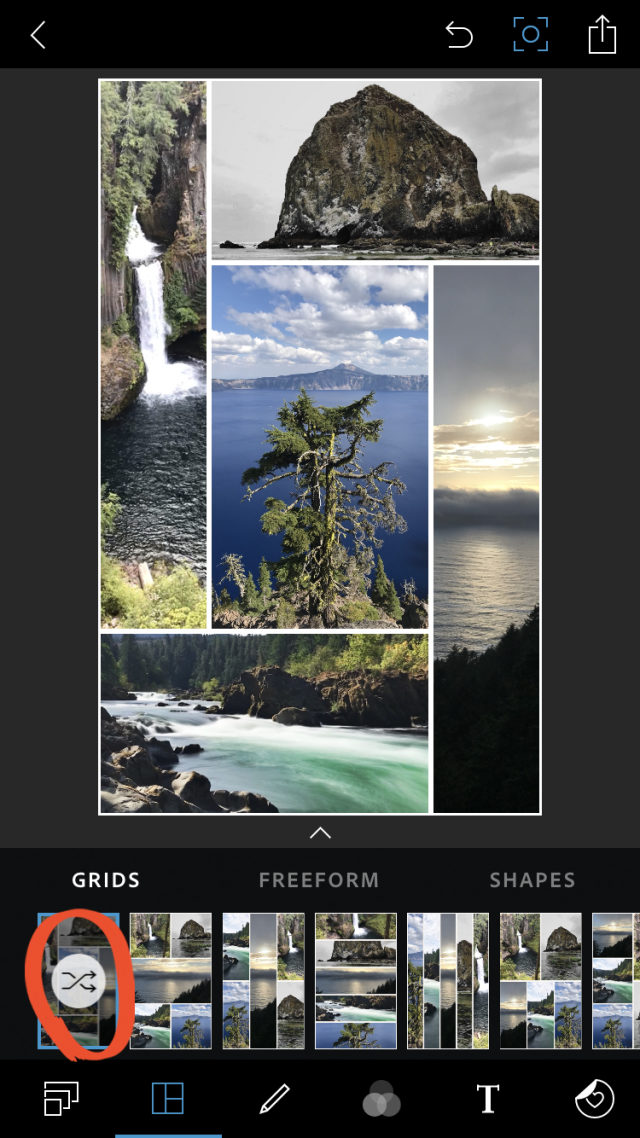Open the focus frame icon at top

click(531, 36)
